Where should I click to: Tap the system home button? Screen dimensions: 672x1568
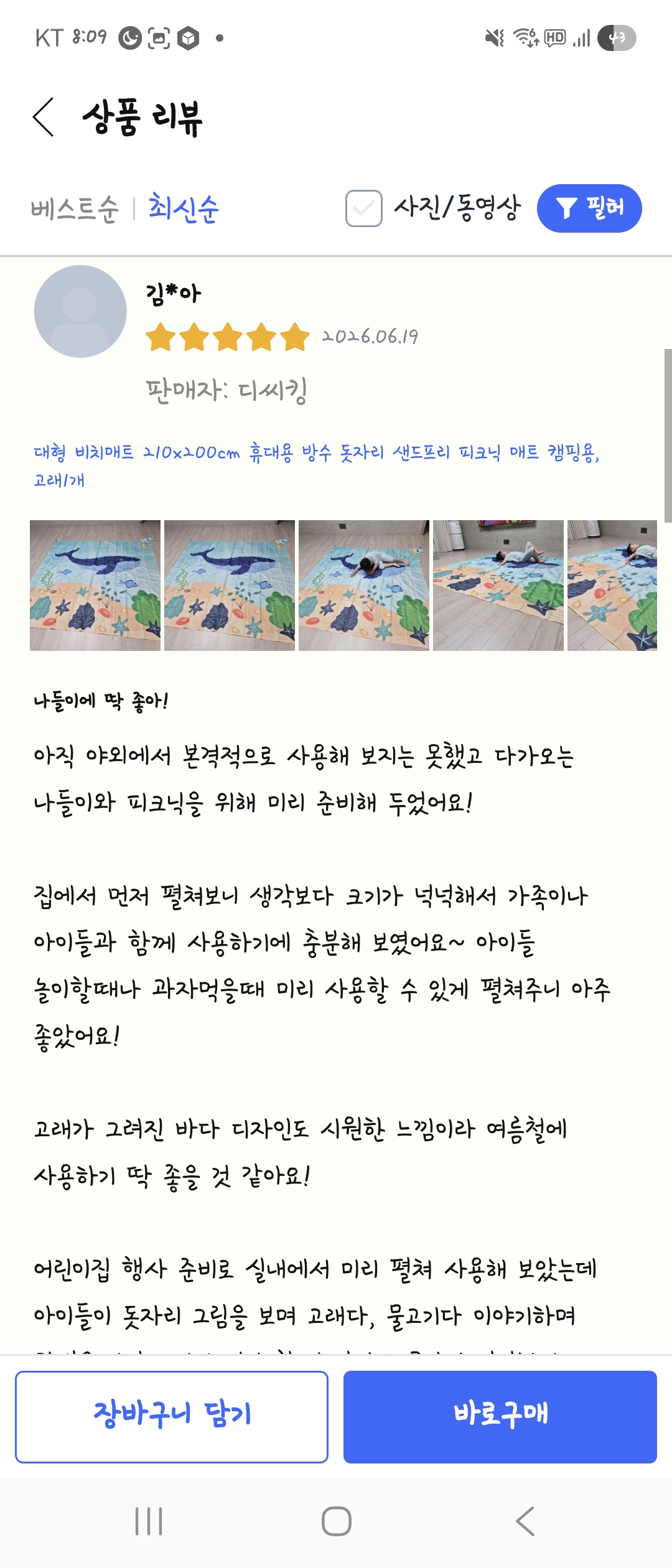click(336, 1521)
